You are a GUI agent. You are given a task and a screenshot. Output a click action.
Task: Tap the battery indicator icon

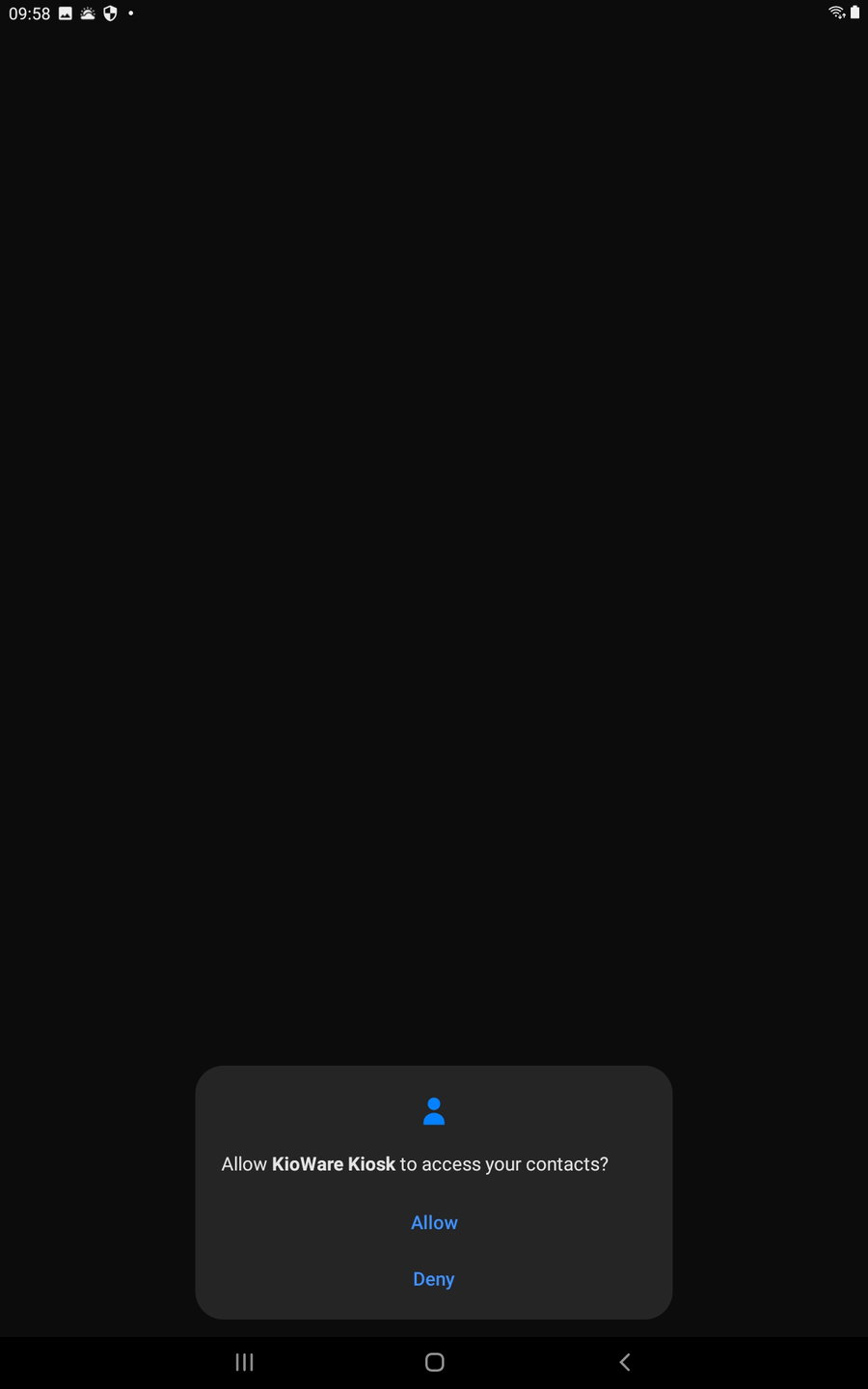tap(854, 14)
